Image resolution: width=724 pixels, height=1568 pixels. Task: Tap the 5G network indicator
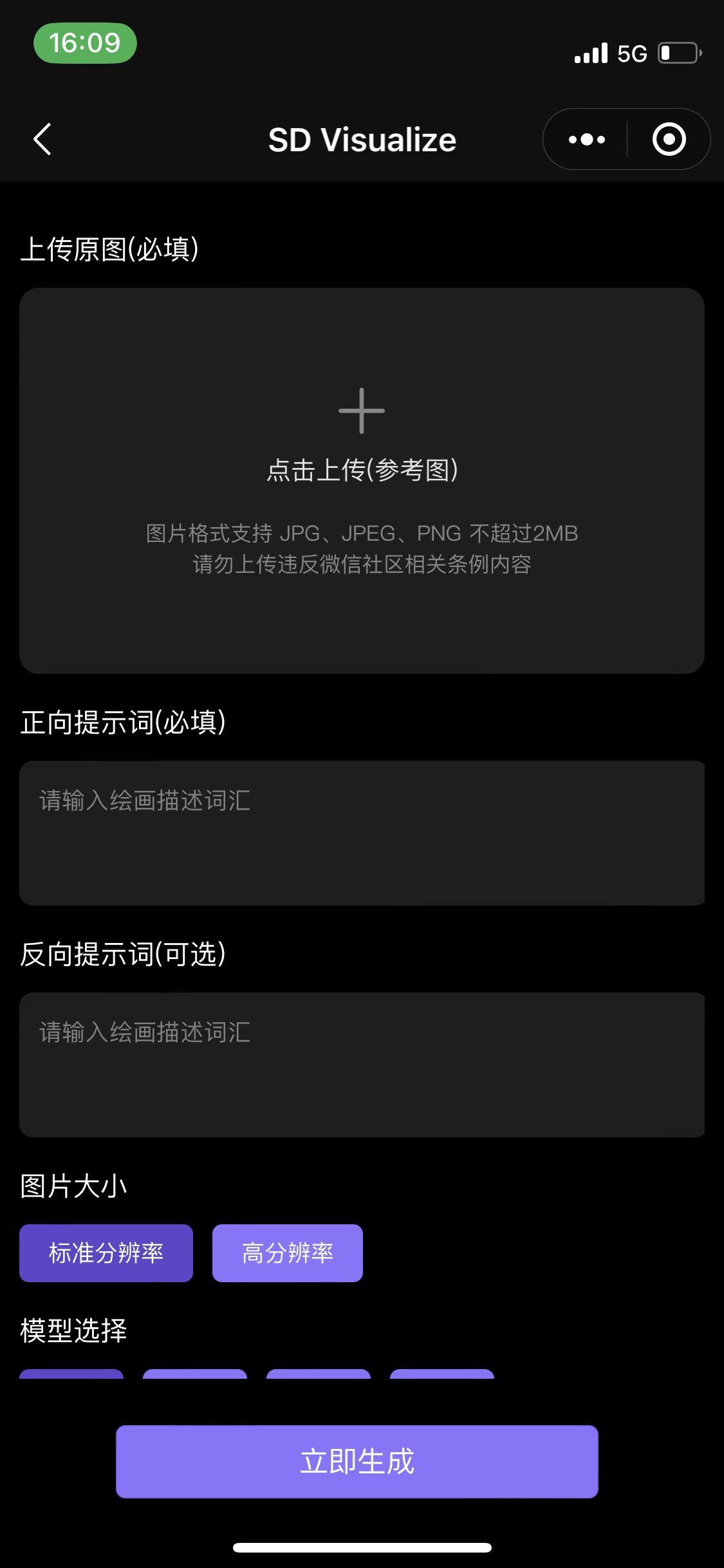tap(633, 53)
